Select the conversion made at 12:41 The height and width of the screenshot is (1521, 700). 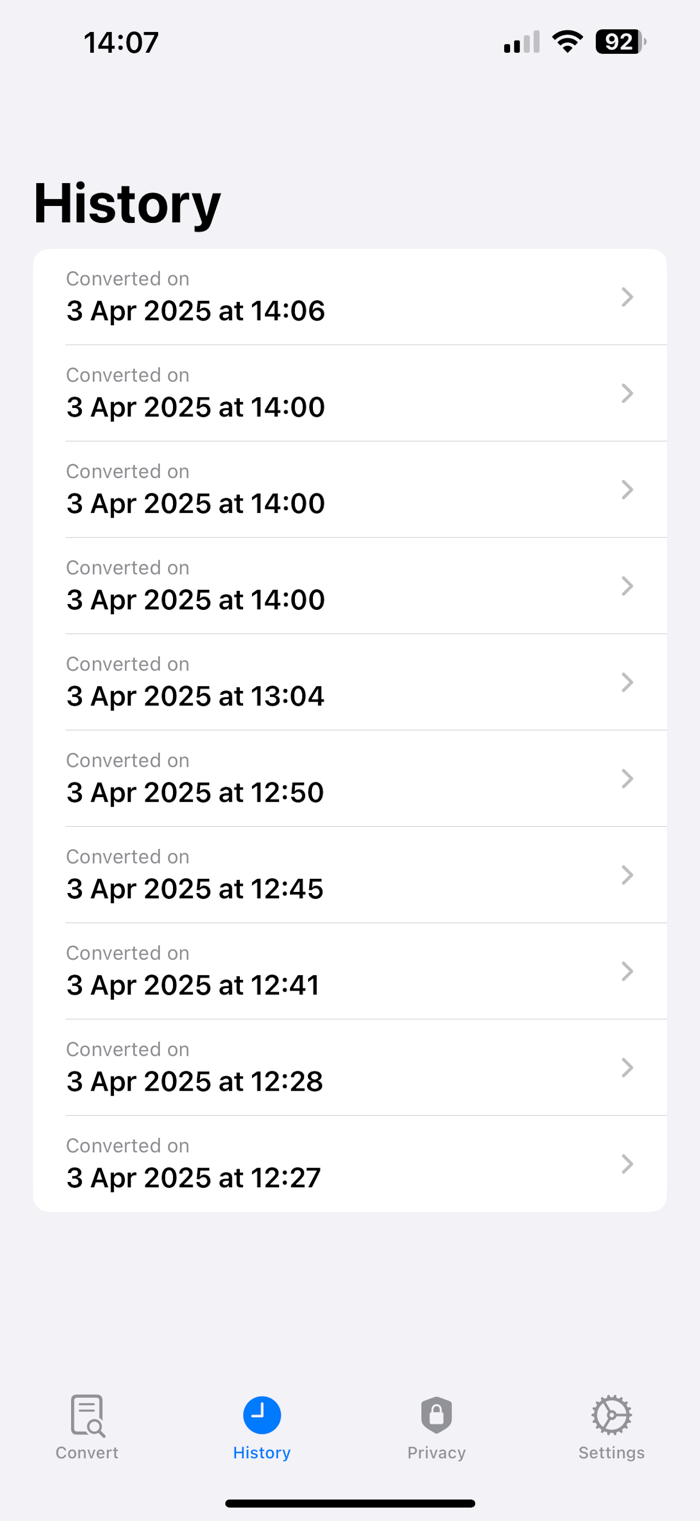[350, 971]
